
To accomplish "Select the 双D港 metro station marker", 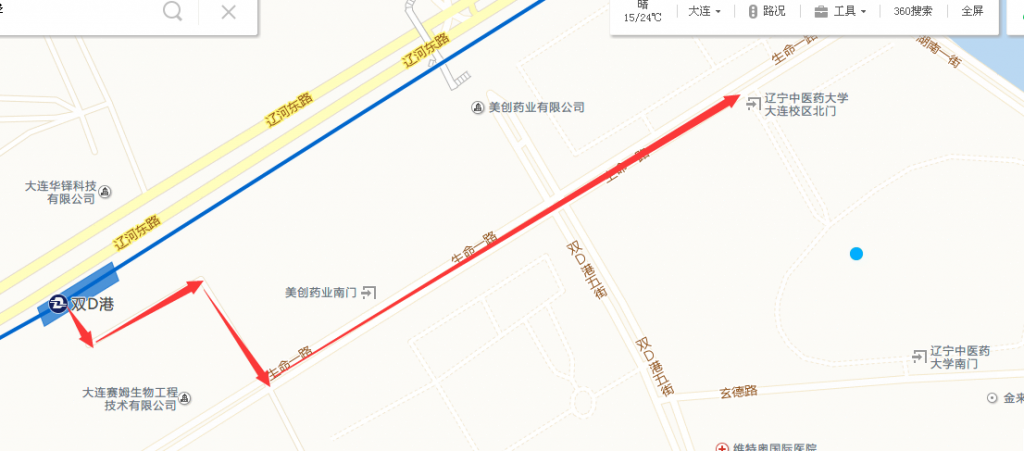I will [x=59, y=303].
